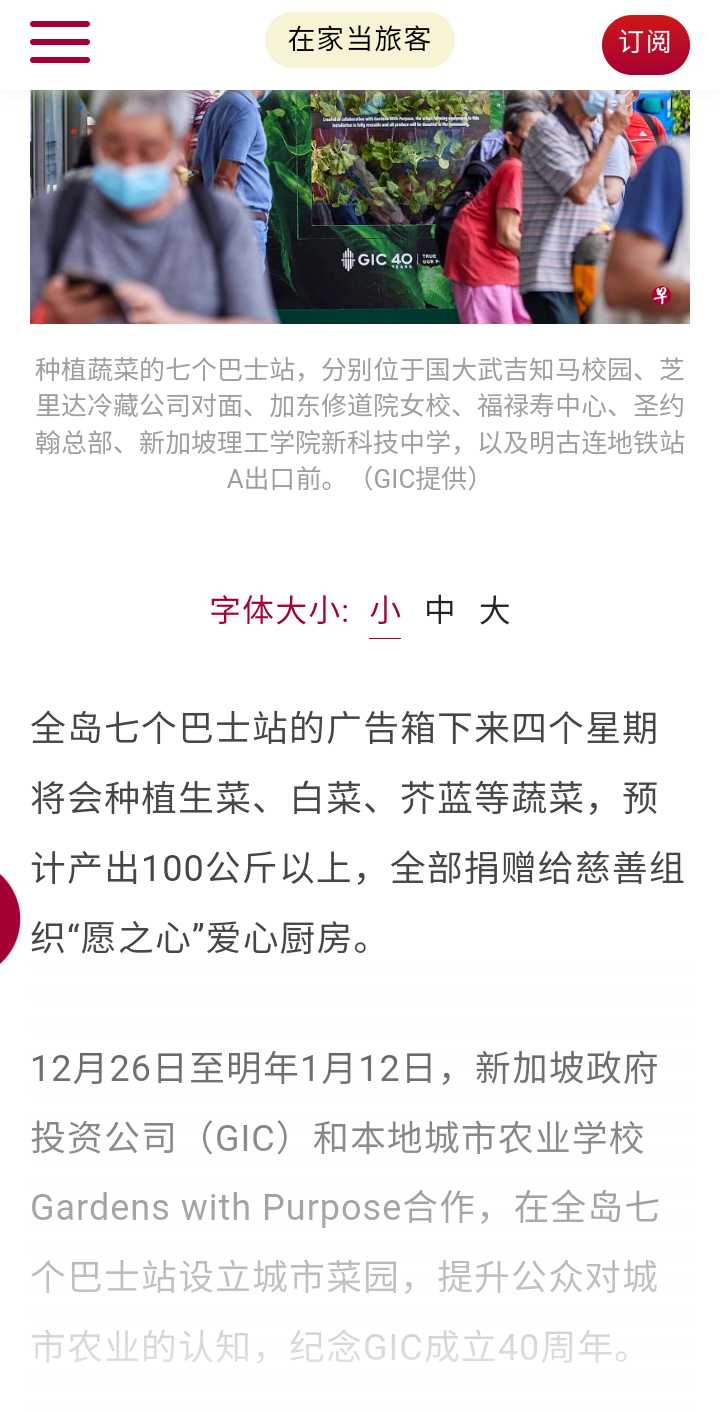The width and height of the screenshot is (720, 1412).
Task: Select small font size 小
Action: (x=385, y=610)
